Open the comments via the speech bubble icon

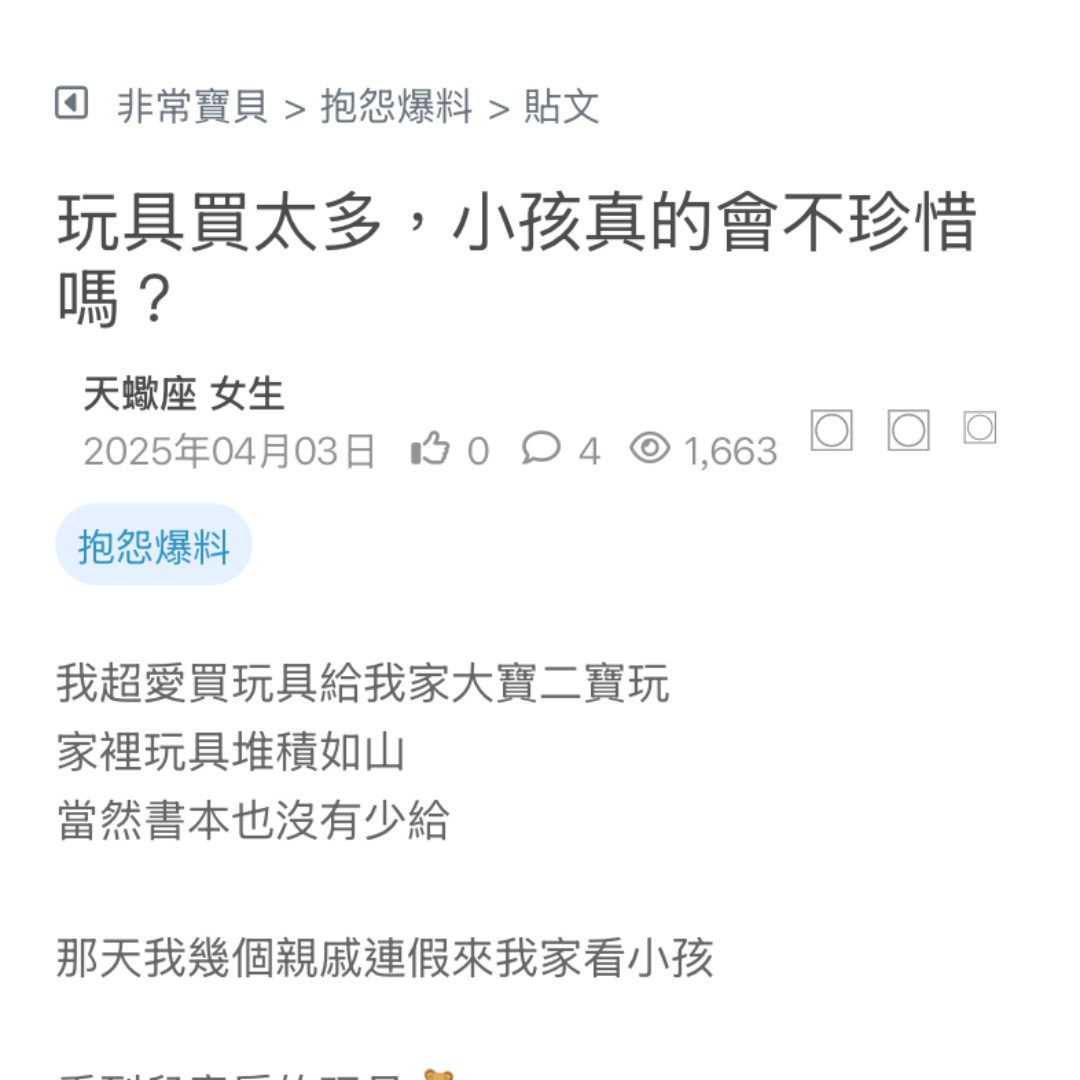pos(541,449)
